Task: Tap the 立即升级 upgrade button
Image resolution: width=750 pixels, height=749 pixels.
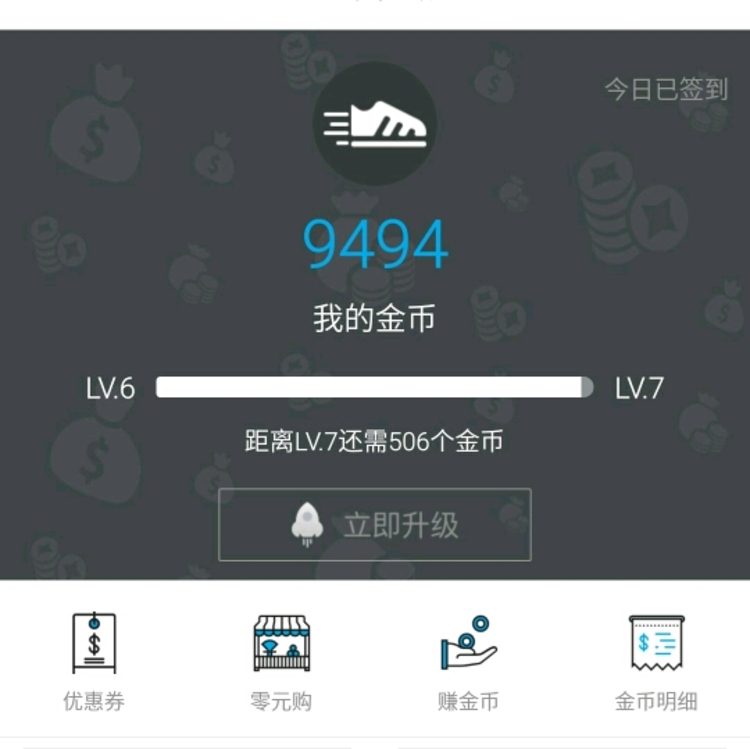Action: point(375,524)
